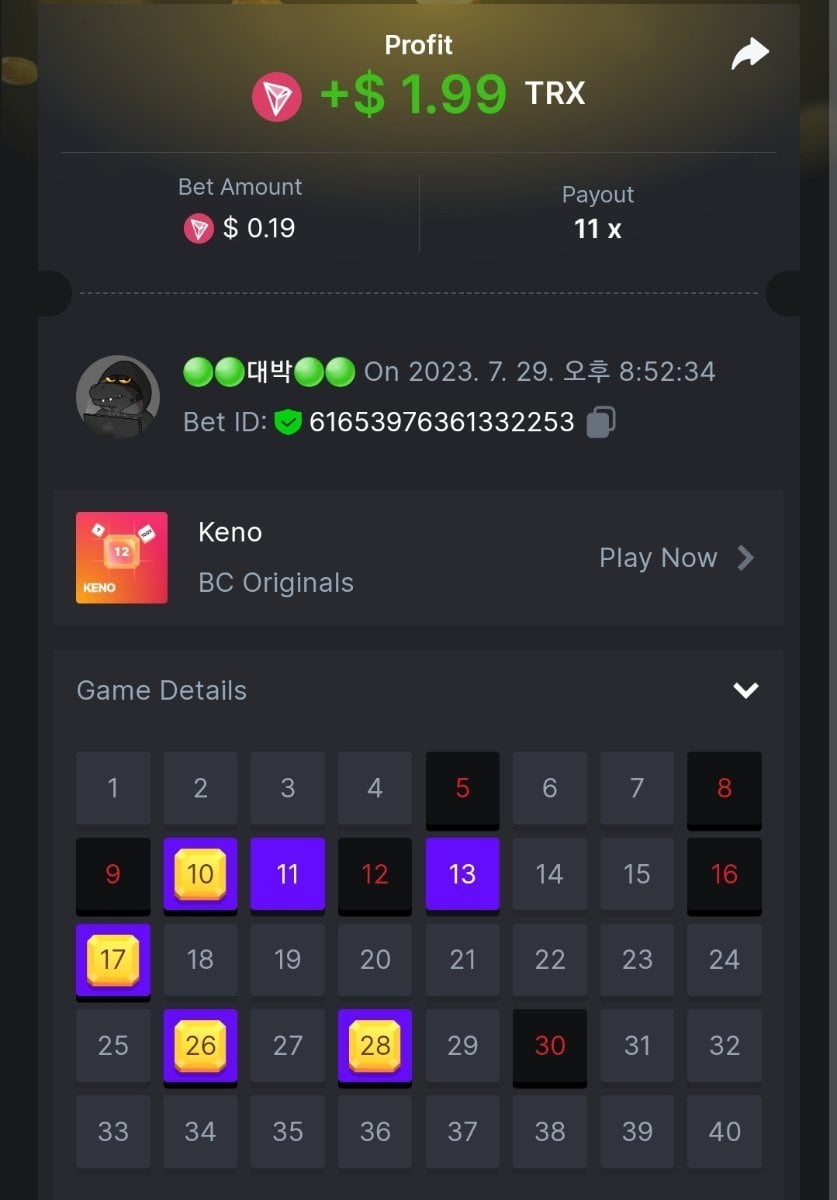Collapse the Game Details section
The image size is (837, 1200).
pos(746,690)
